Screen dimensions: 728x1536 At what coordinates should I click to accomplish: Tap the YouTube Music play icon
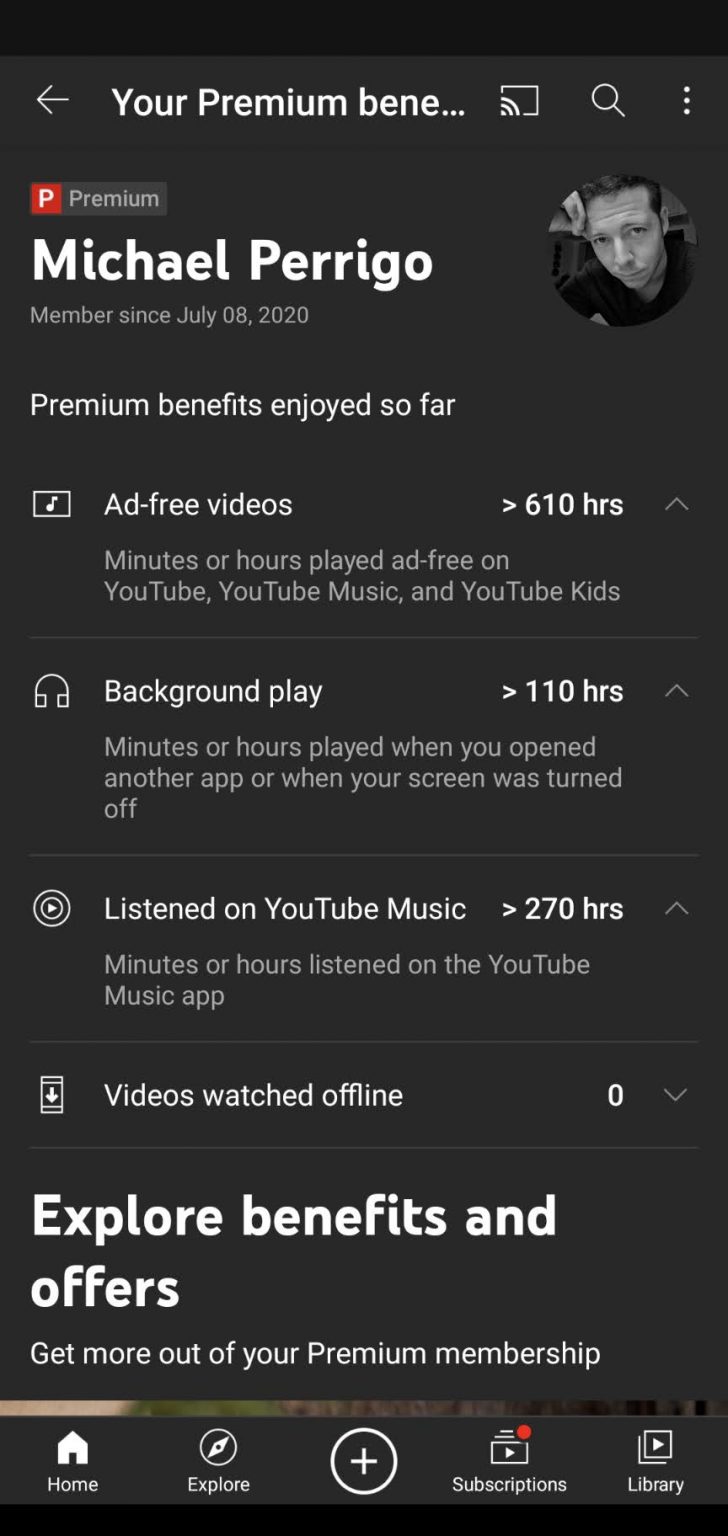point(51,908)
